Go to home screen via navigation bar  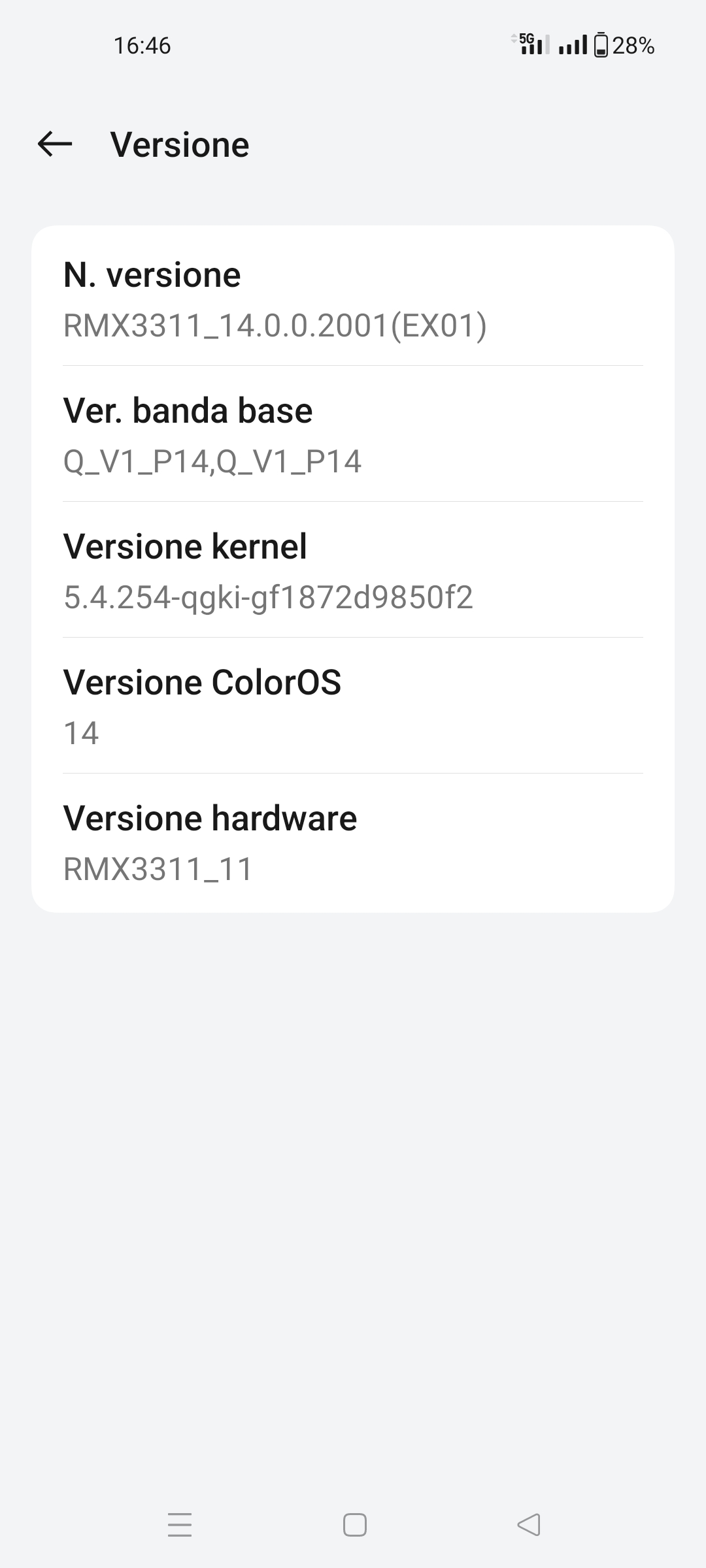pyautogui.click(x=354, y=1526)
